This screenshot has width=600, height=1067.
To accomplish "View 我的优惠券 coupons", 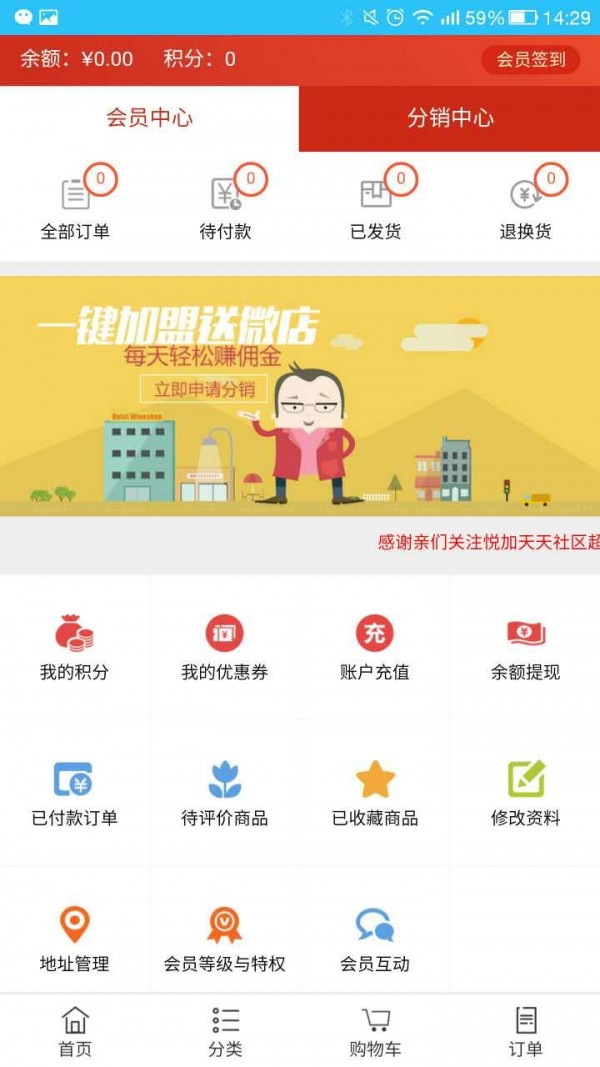I will pos(225,648).
